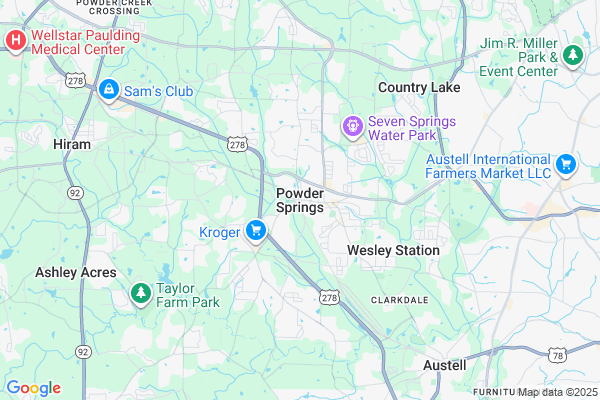
Task: Open the Wellstar Paulding Medical Center marker
Action: (16, 41)
